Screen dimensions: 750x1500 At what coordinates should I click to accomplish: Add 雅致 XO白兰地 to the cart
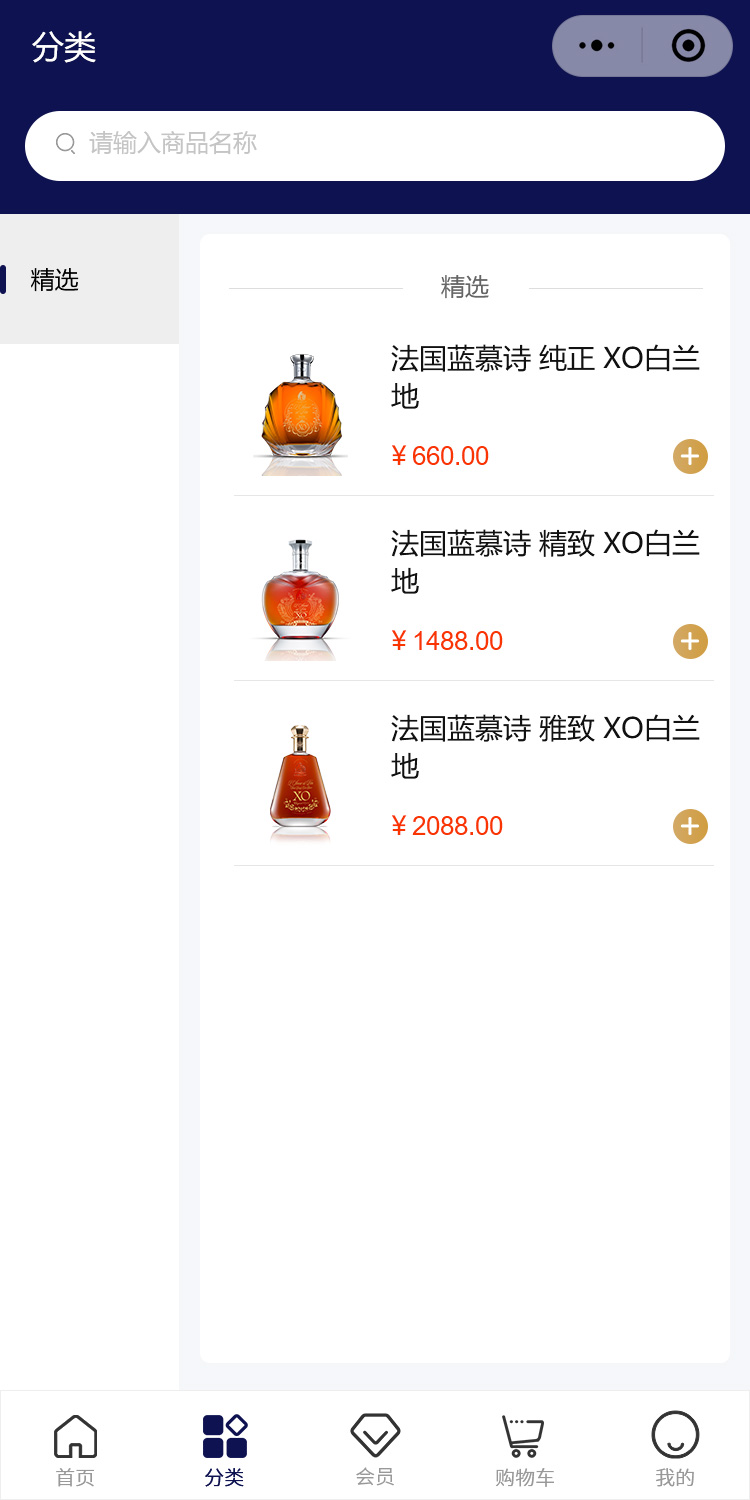tap(690, 826)
